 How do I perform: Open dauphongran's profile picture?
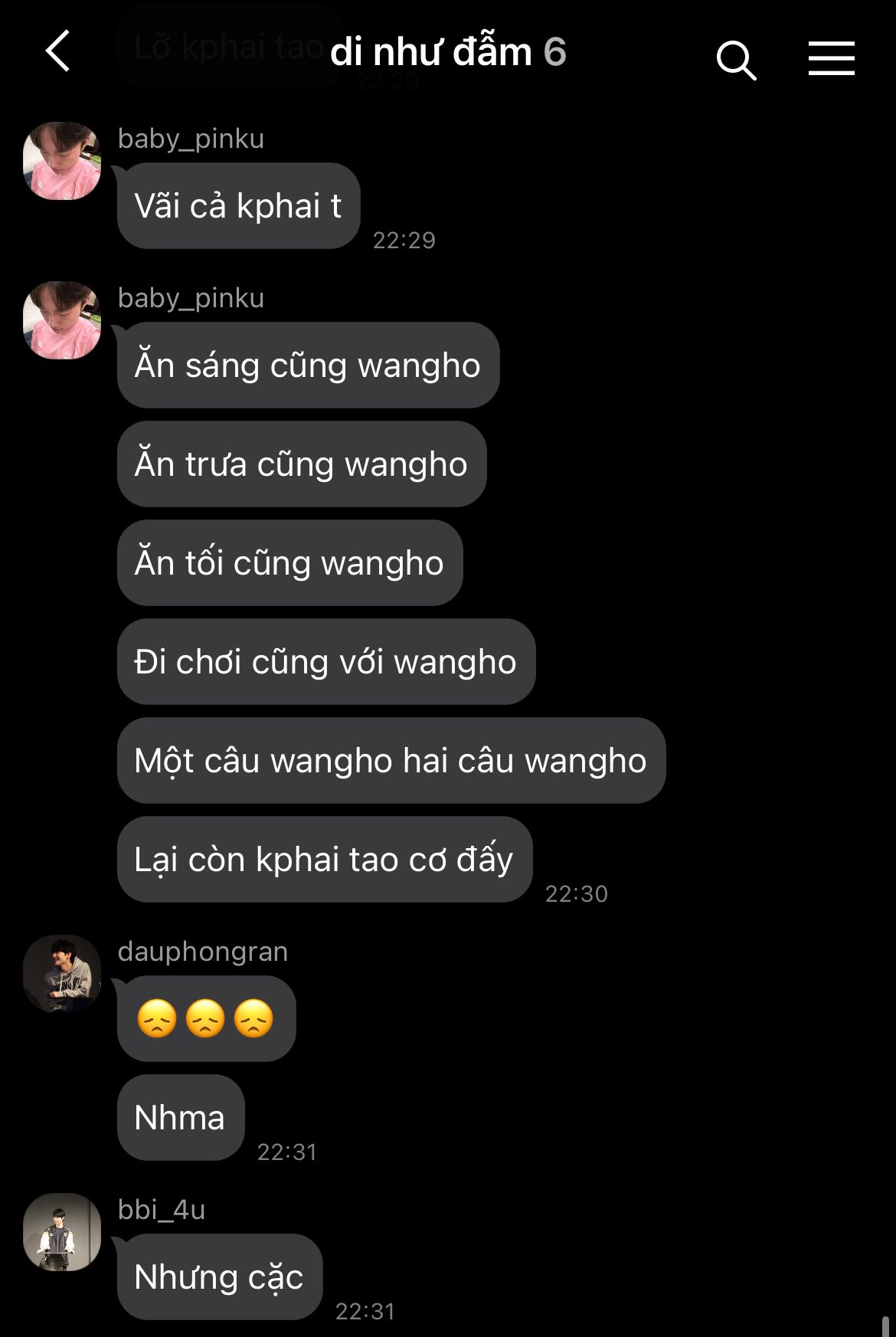[x=62, y=973]
